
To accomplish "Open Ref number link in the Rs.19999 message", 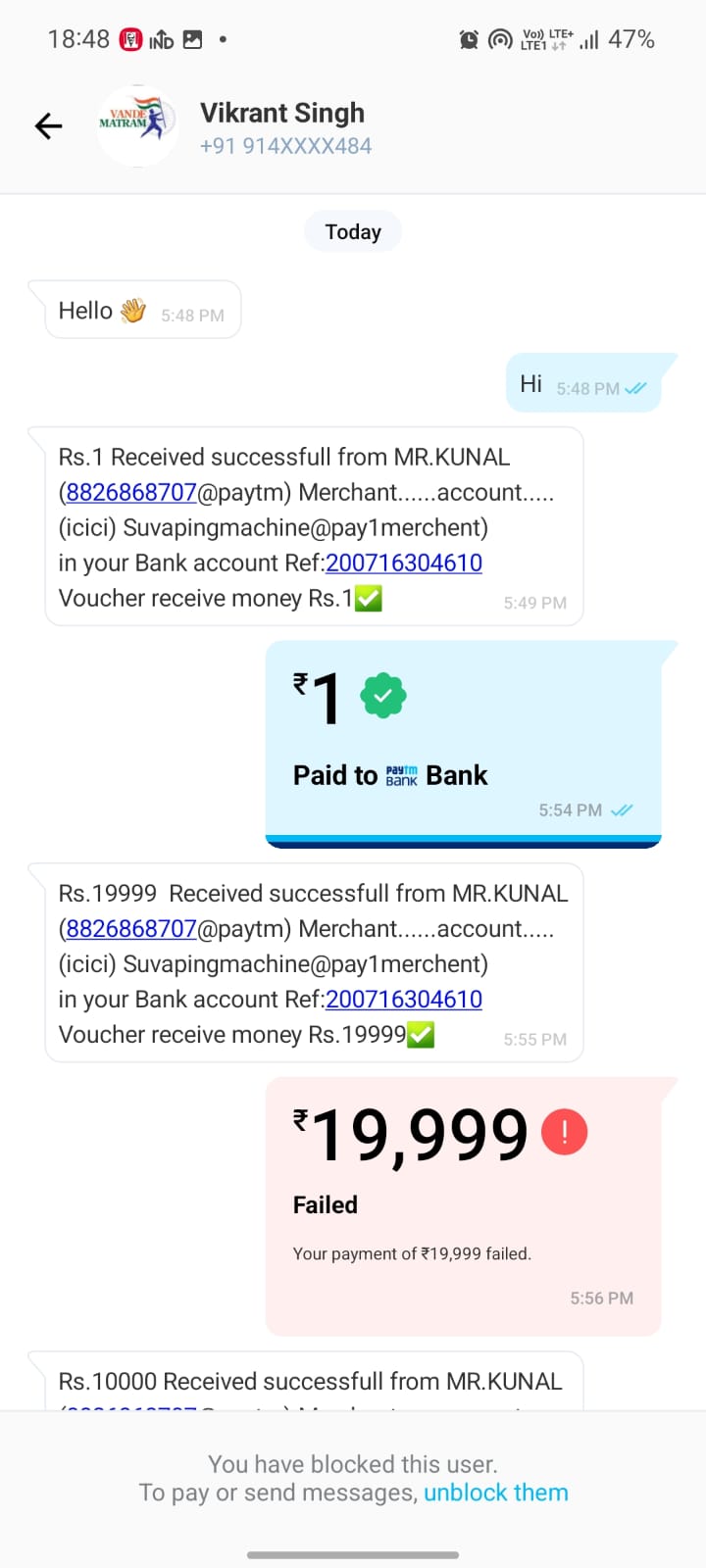I will [x=404, y=999].
